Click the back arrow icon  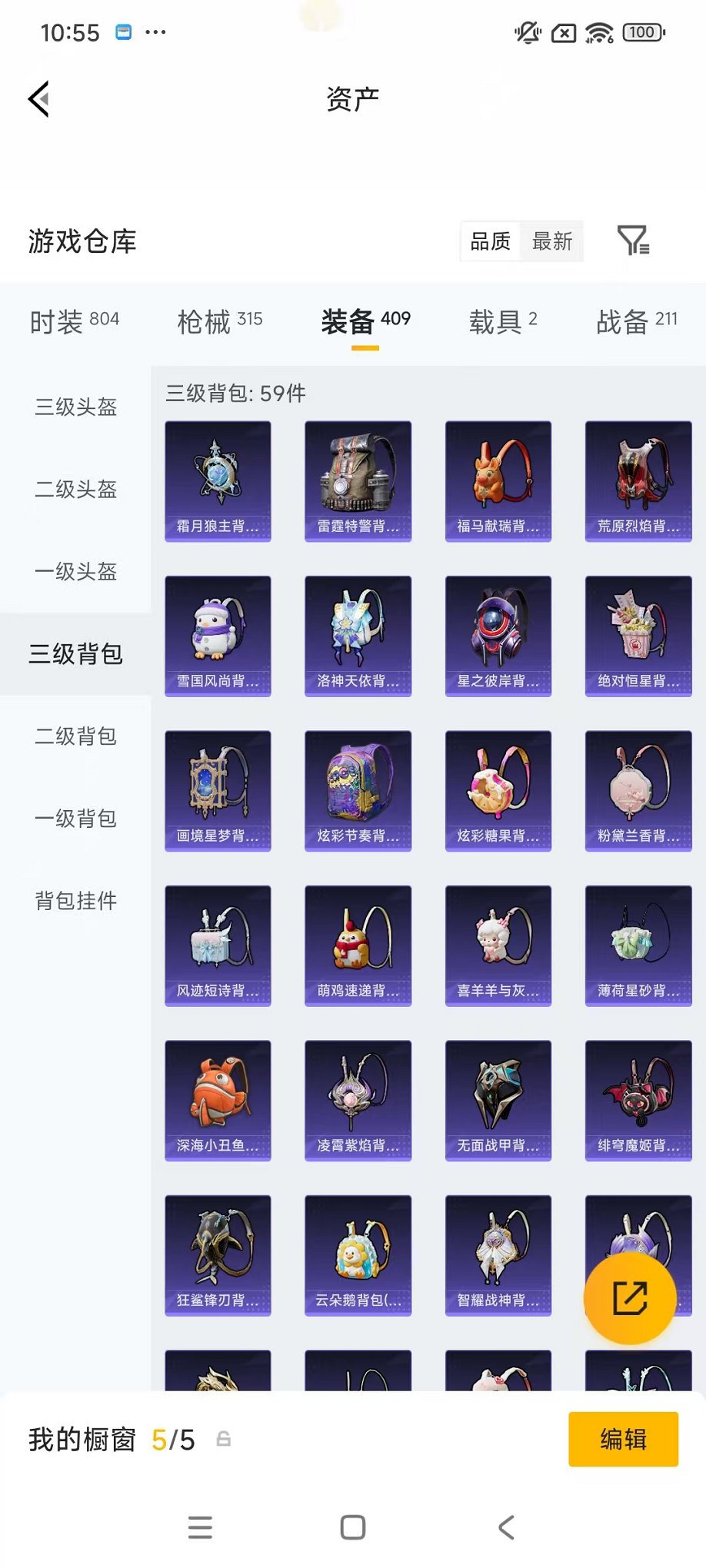[x=37, y=99]
